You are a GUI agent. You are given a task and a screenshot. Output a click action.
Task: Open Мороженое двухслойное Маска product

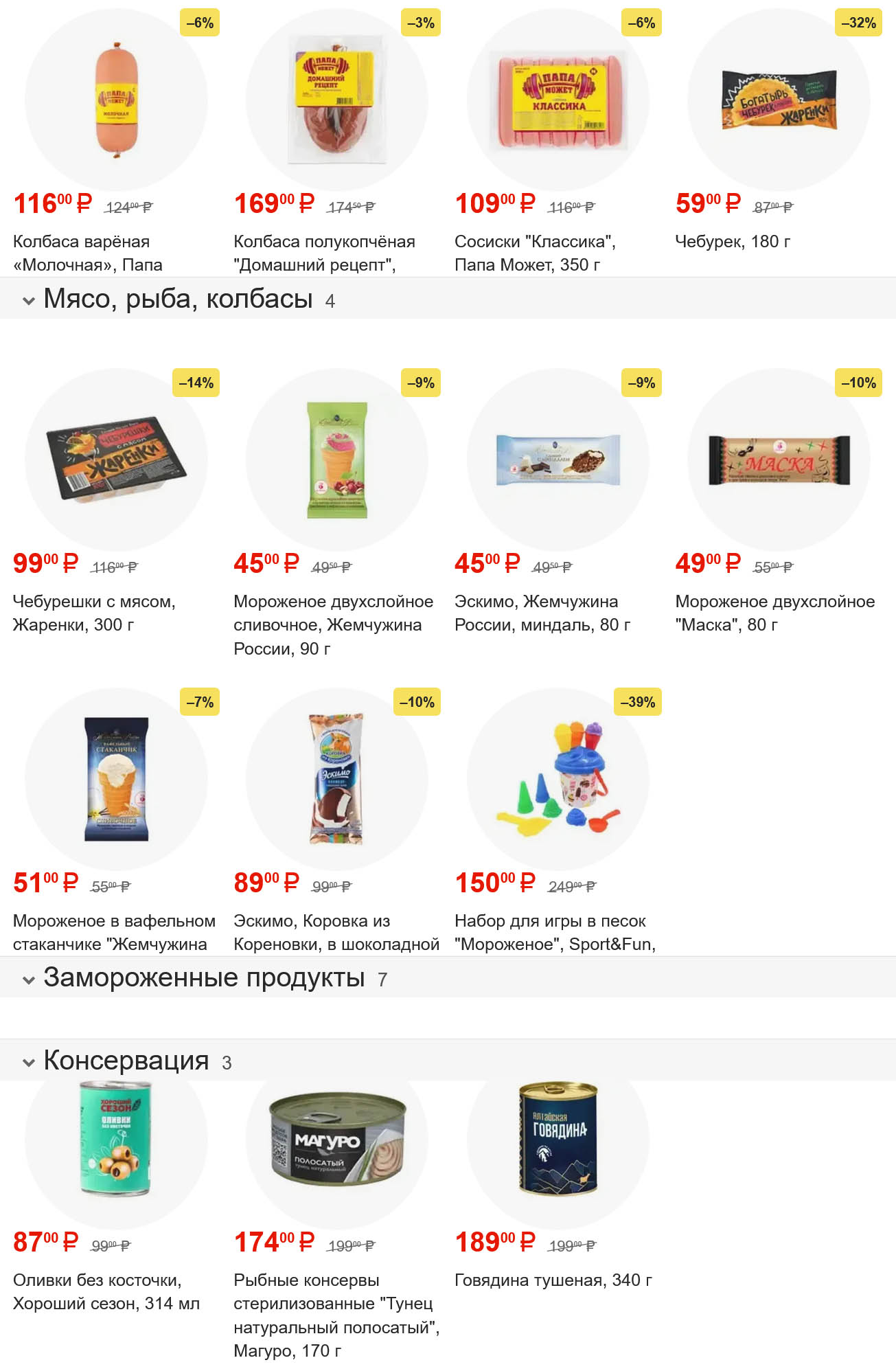point(779,460)
